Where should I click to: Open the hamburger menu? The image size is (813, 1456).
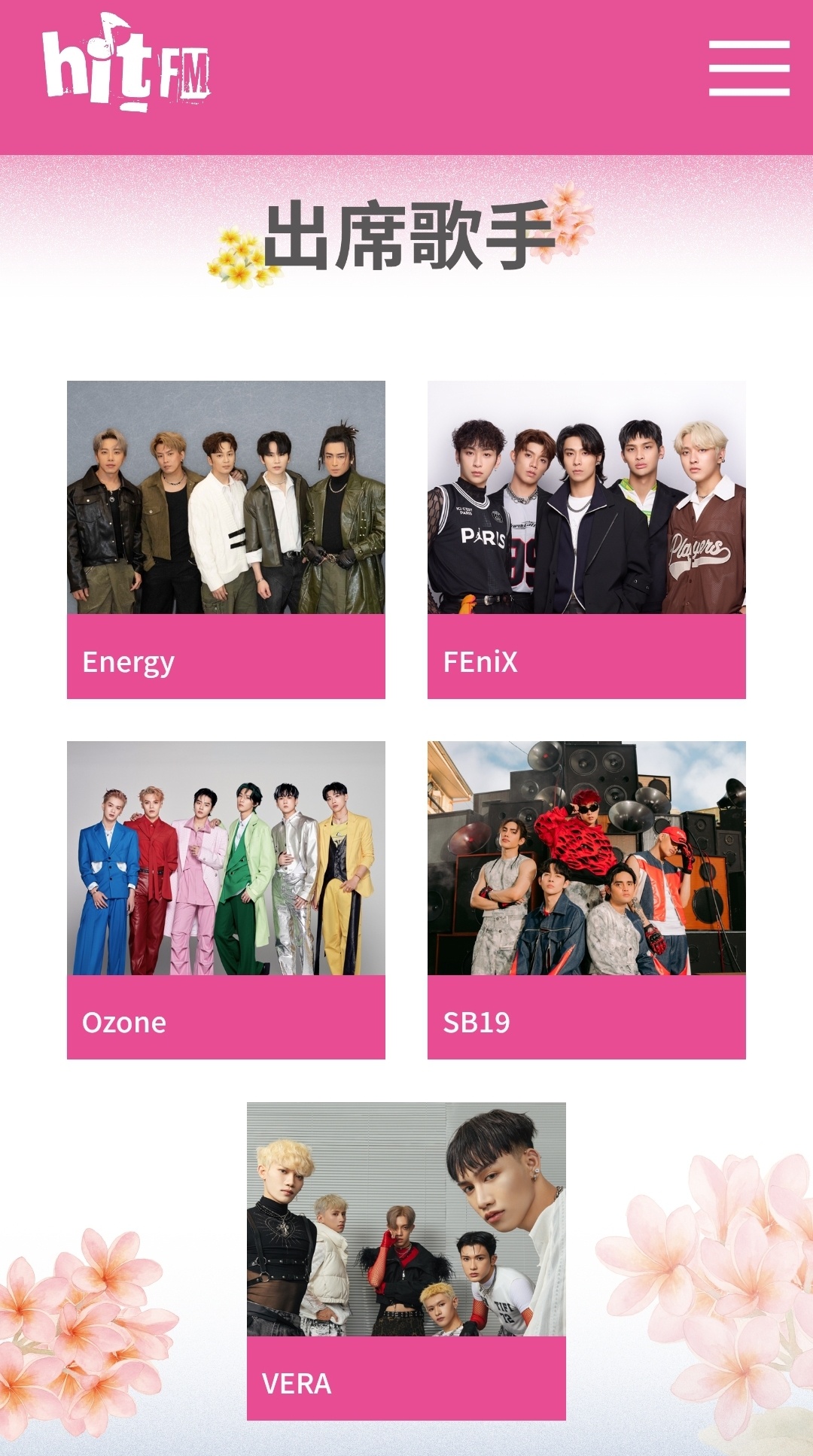point(748,68)
